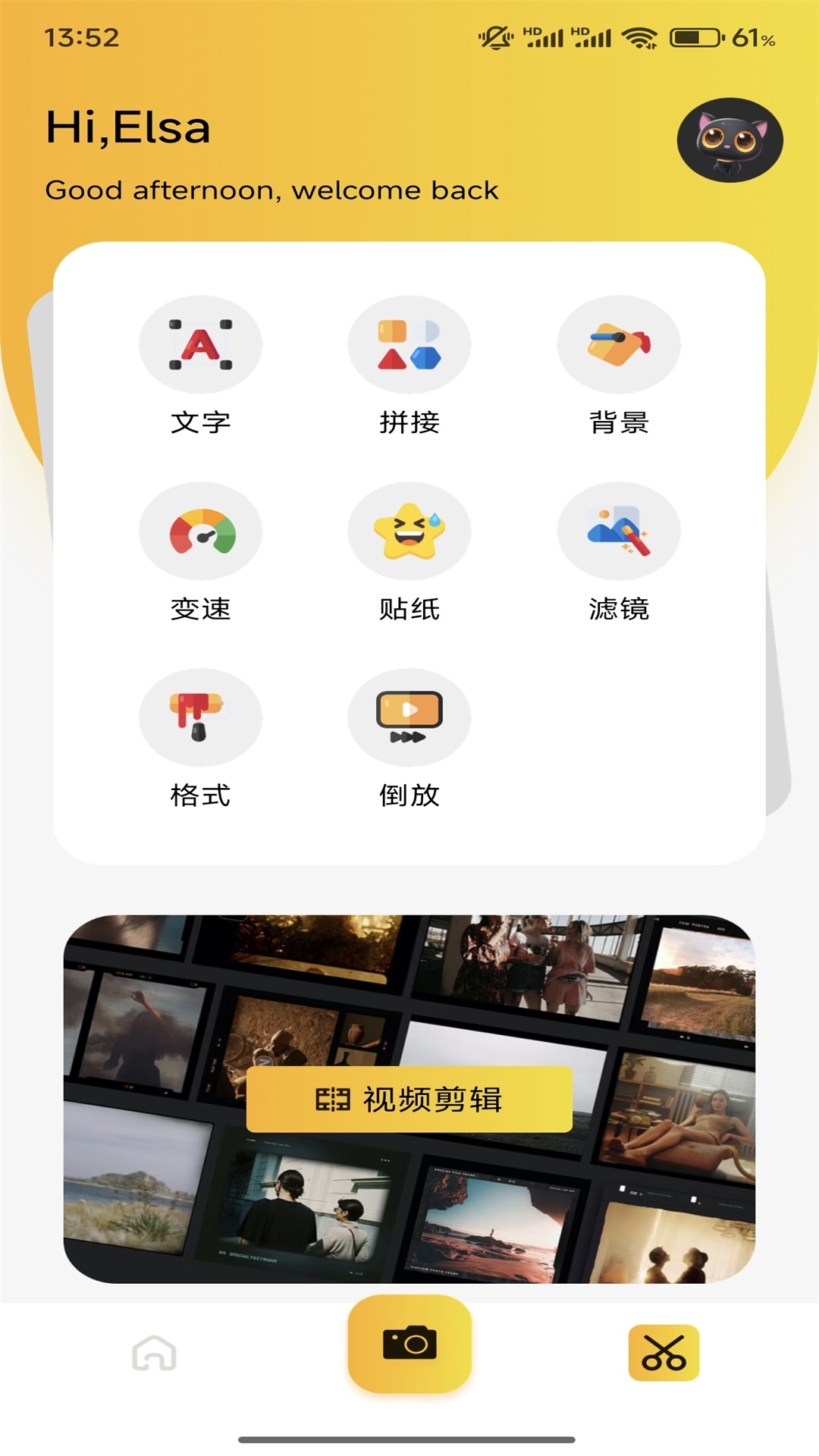The height and width of the screenshot is (1456, 819).
Task: Tap the 视频剪辑 video edit button
Action: pos(409,1100)
